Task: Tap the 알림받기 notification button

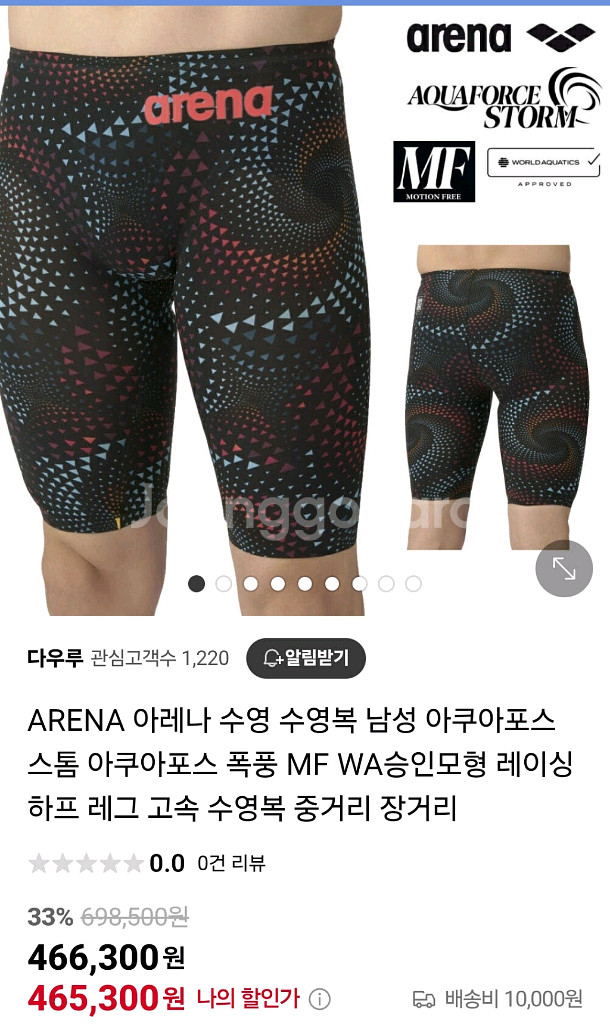Action: (306, 658)
